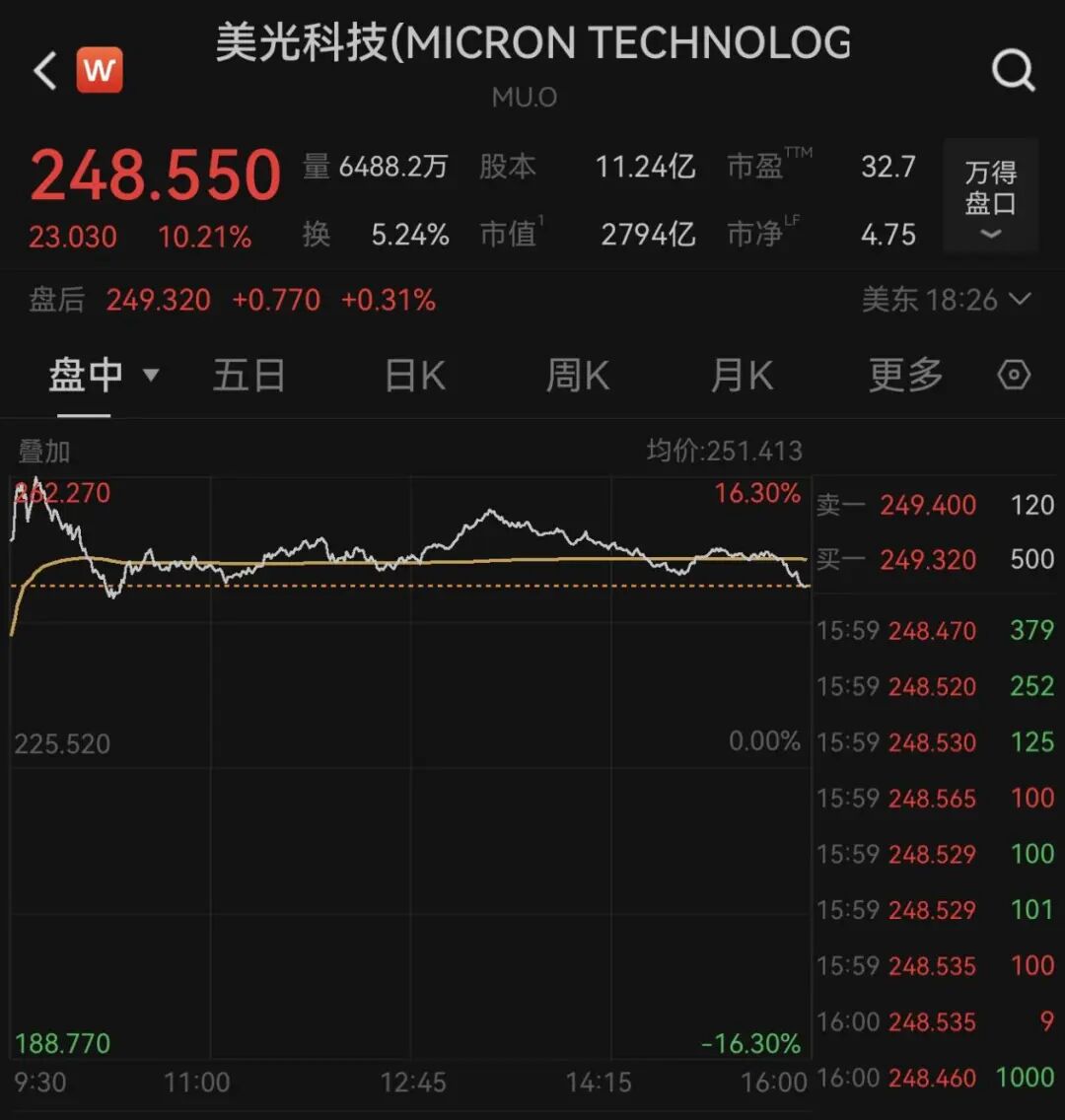Tap the 买一 bid price 249.320
The height and width of the screenshot is (1120, 1065).
(x=927, y=560)
